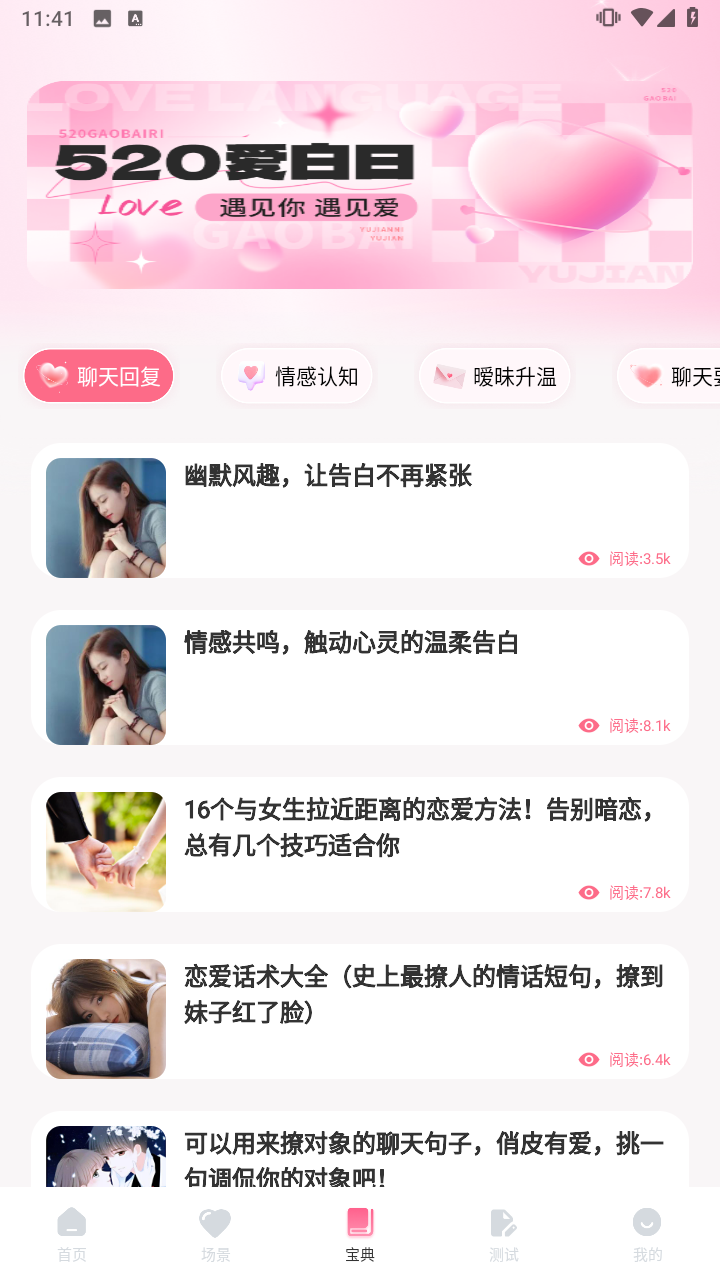Open the Wi-Fi status bar icon
This screenshot has width=720, height=1280.
(x=640, y=17)
